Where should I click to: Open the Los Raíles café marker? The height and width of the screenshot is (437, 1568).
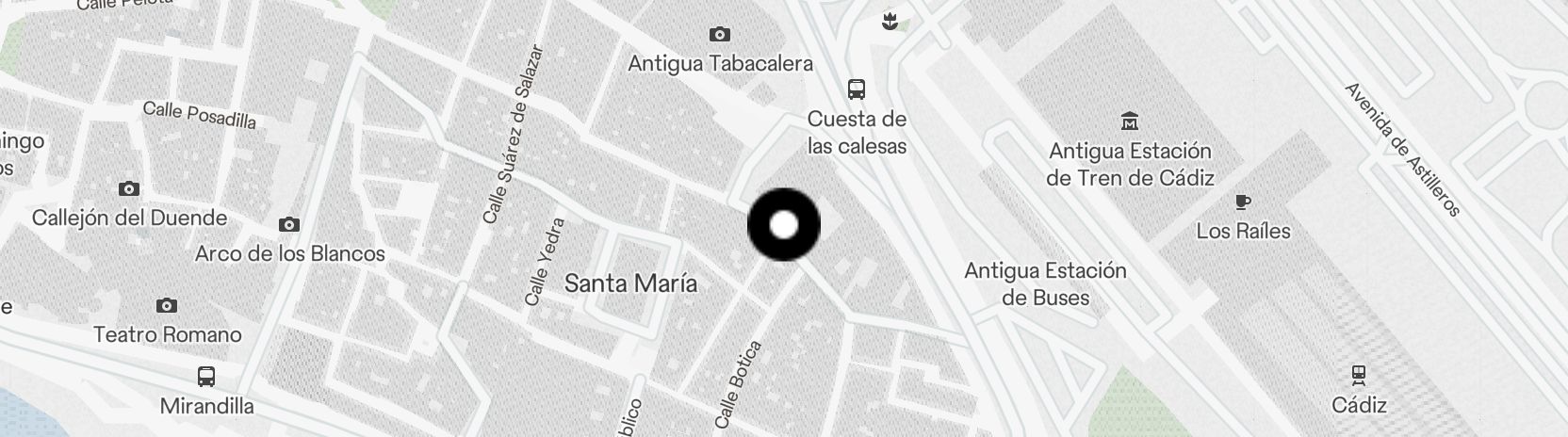[x=1243, y=202]
